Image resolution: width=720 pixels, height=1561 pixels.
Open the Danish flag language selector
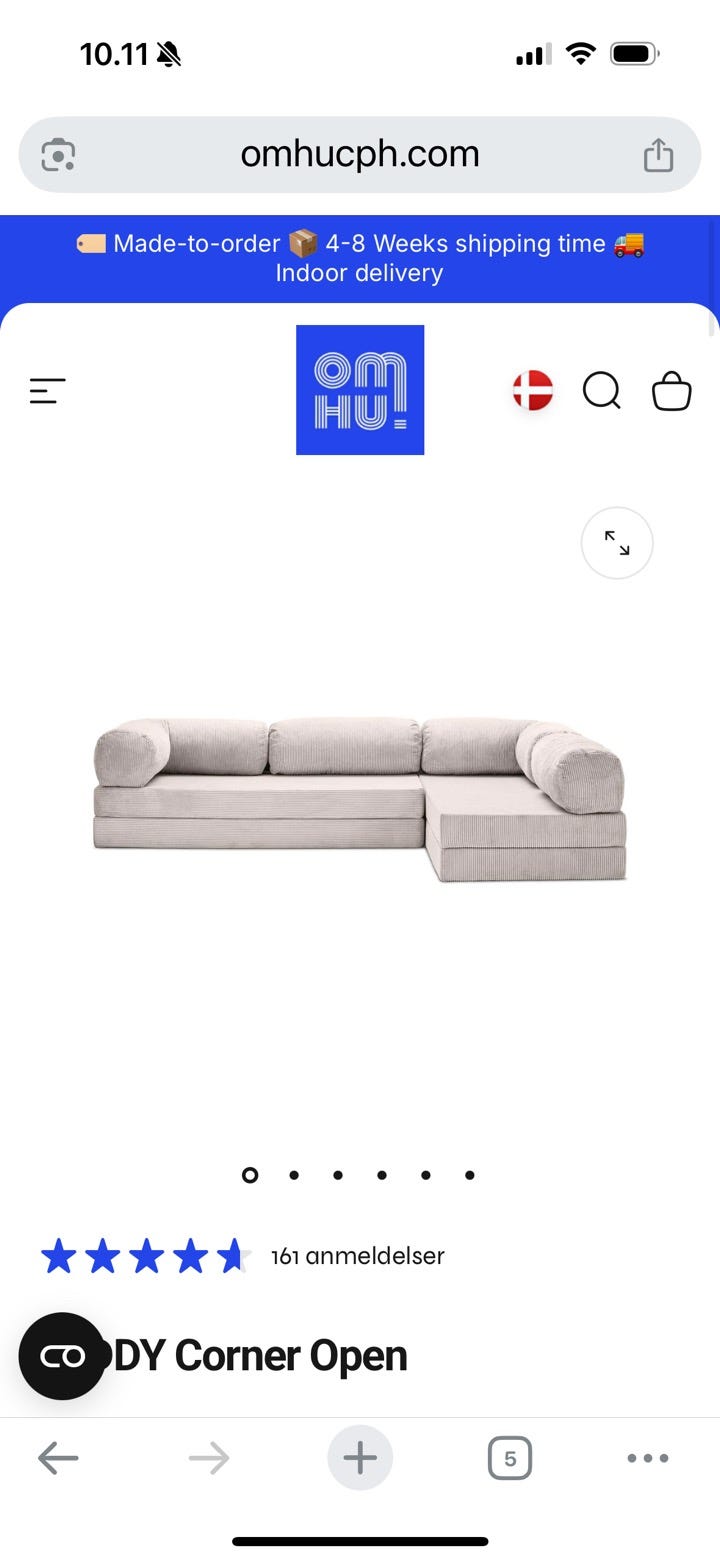(x=532, y=390)
